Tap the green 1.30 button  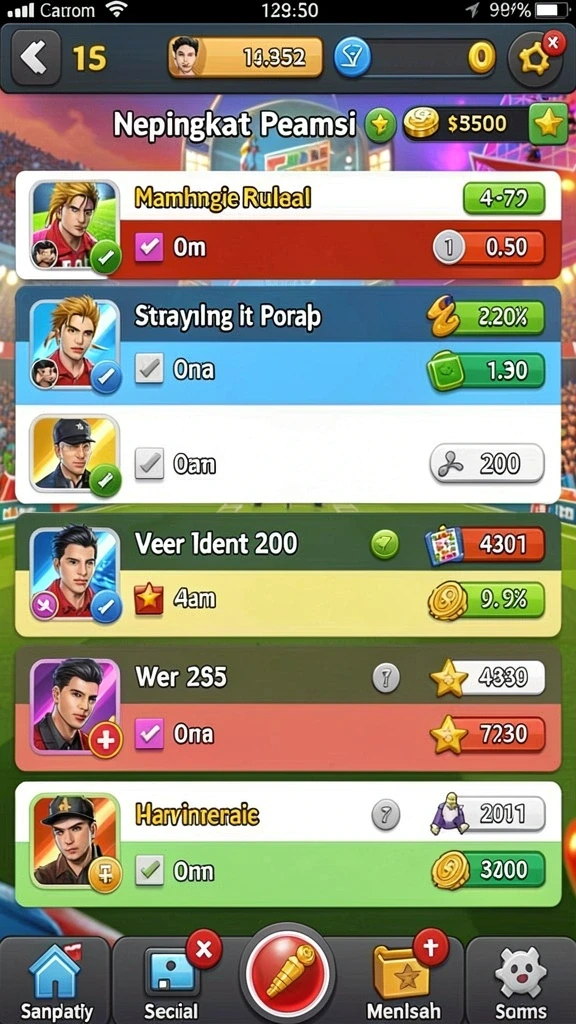(486, 371)
